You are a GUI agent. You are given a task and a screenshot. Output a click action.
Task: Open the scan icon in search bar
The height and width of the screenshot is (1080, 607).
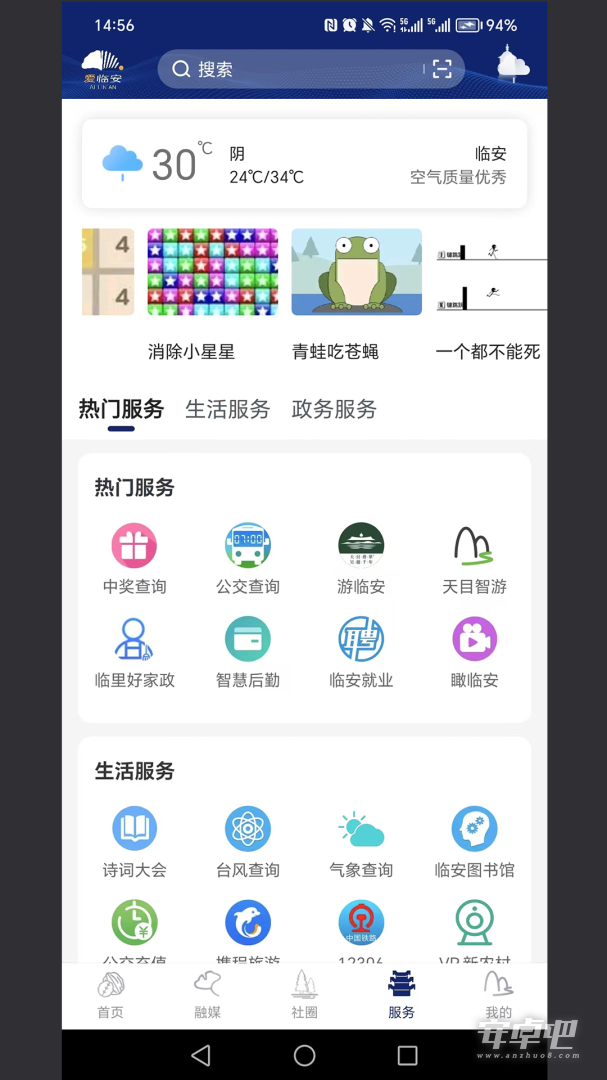click(442, 69)
